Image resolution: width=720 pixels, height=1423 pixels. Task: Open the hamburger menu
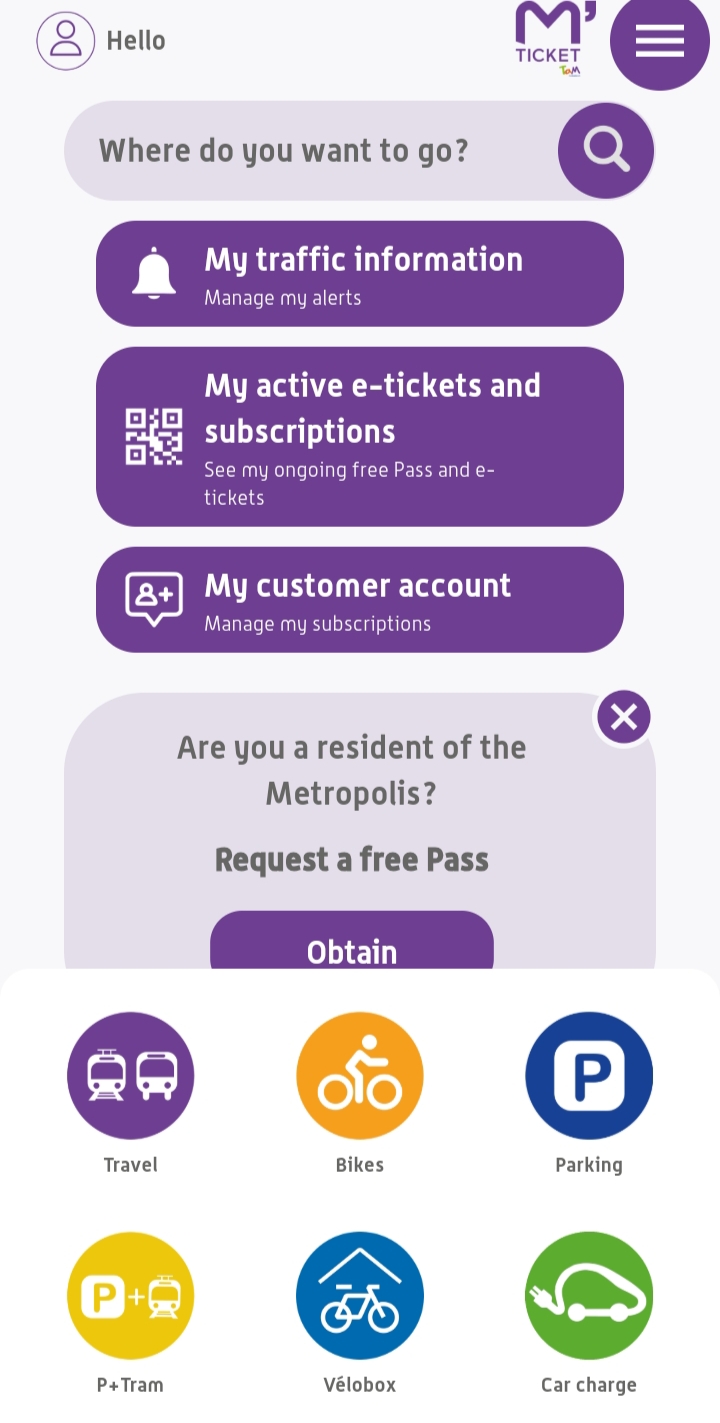point(660,40)
